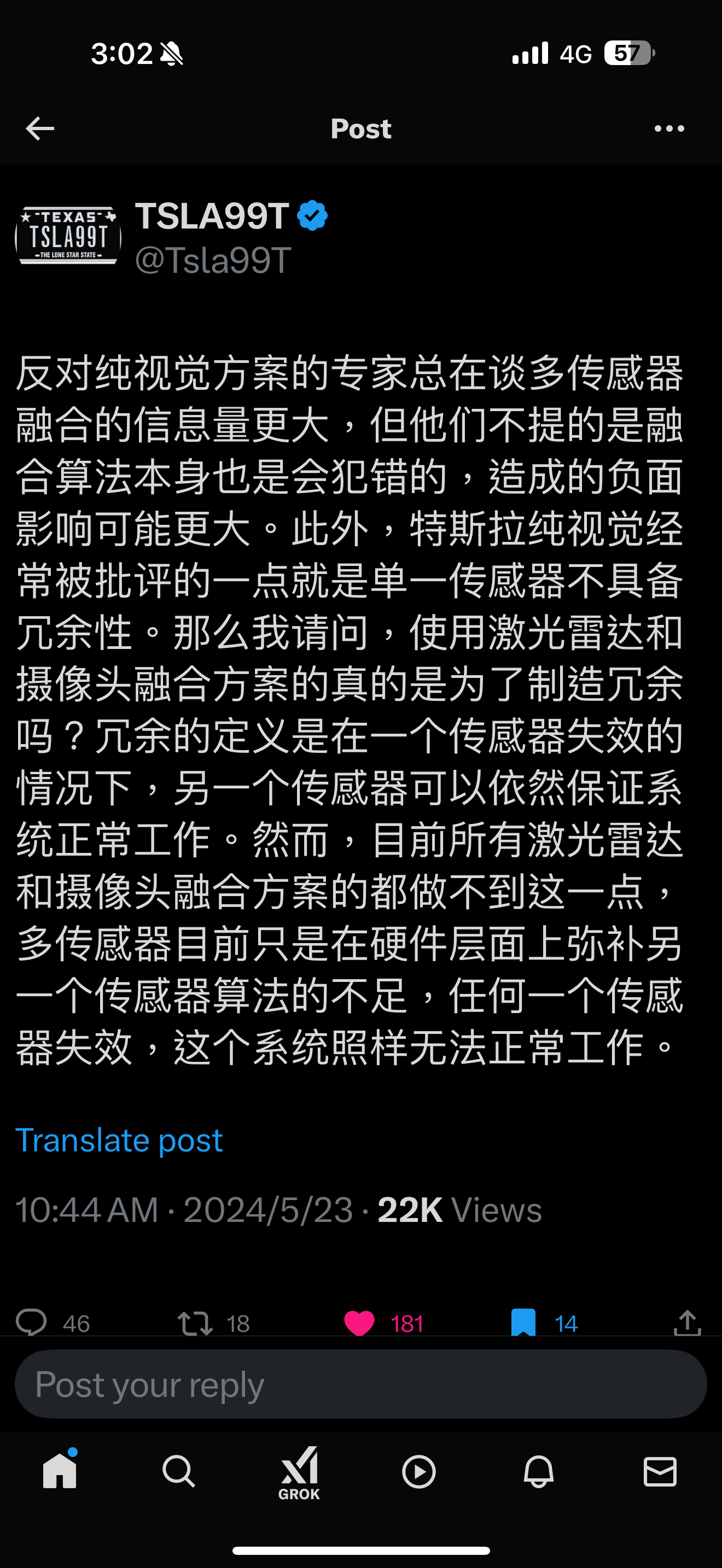Open the notifications bell tab
The height and width of the screenshot is (1568, 722).
point(539,1472)
